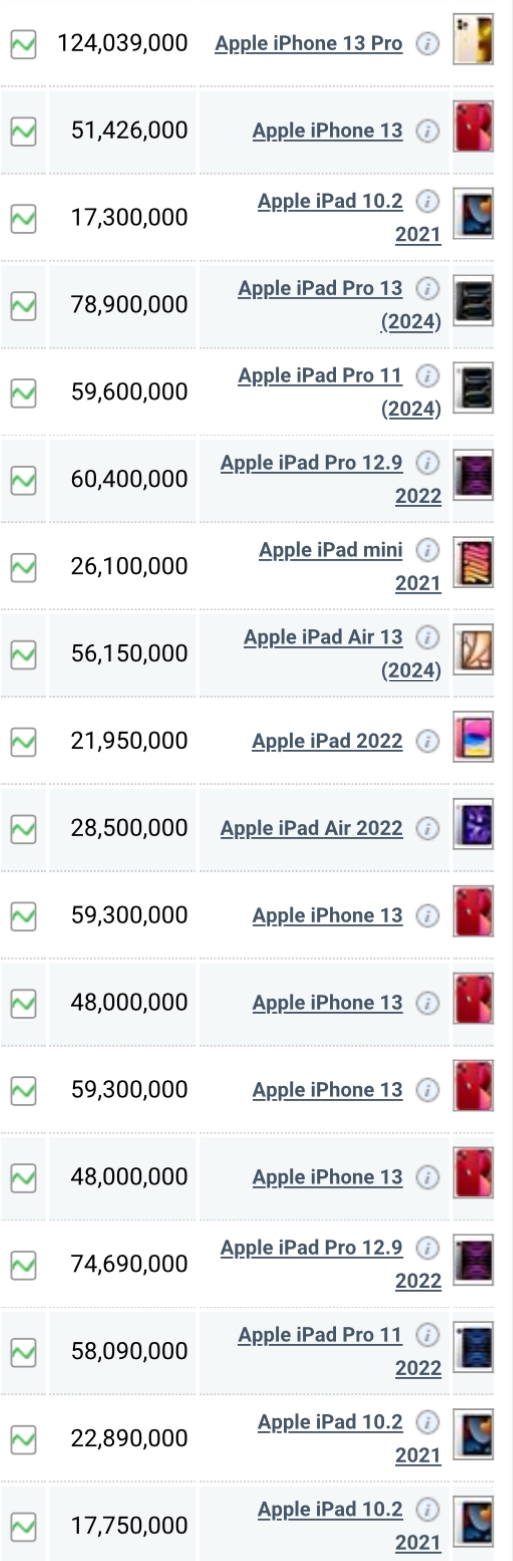Open the Apple iPad Air 2022 link
Image resolution: width=513 pixels, height=1561 pixels.
312,828
